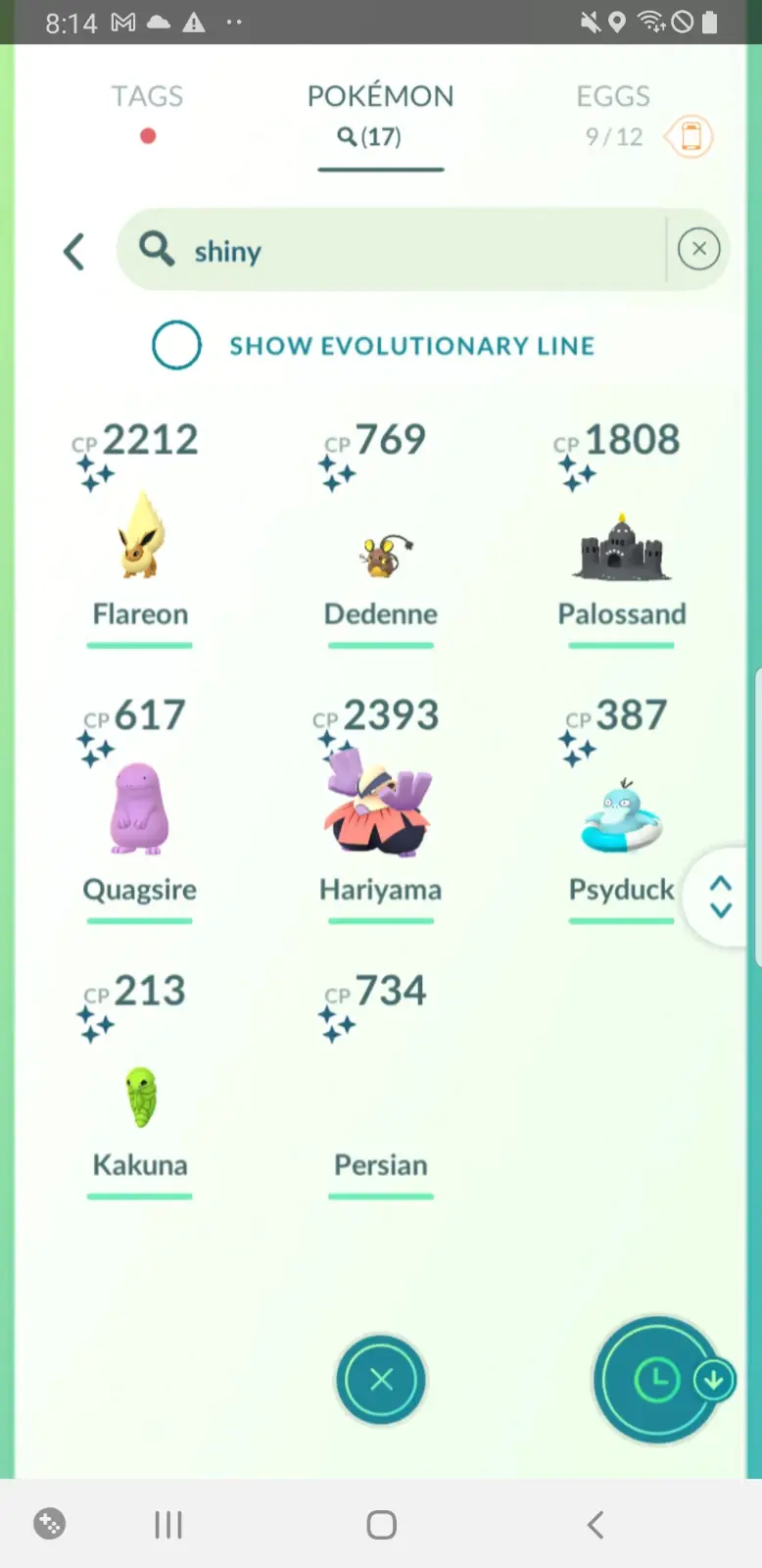Go back using the search back arrow

click(73, 252)
